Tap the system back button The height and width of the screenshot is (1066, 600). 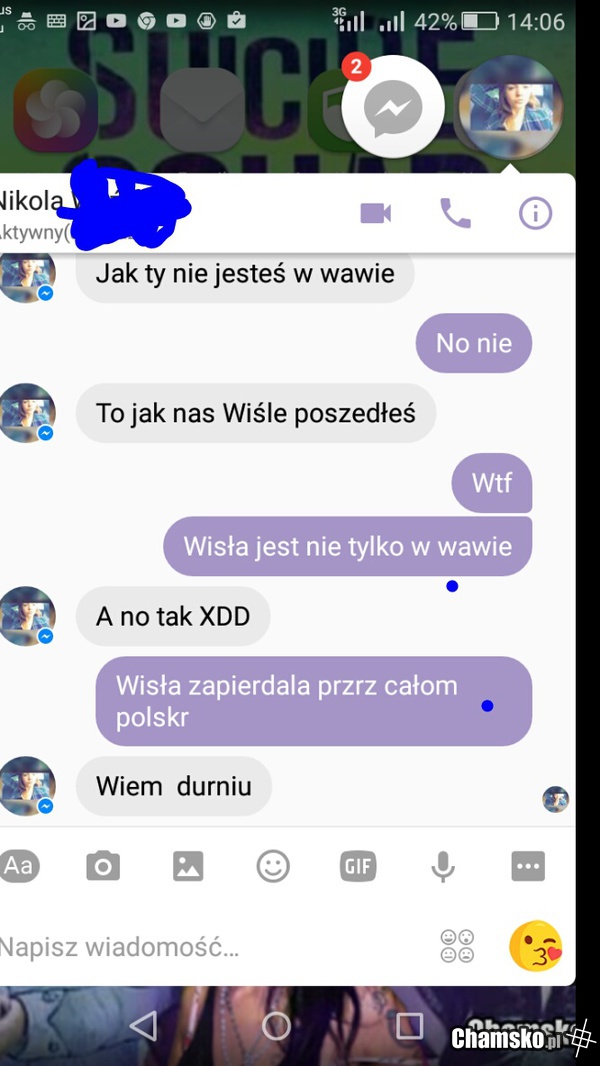tap(144, 1026)
